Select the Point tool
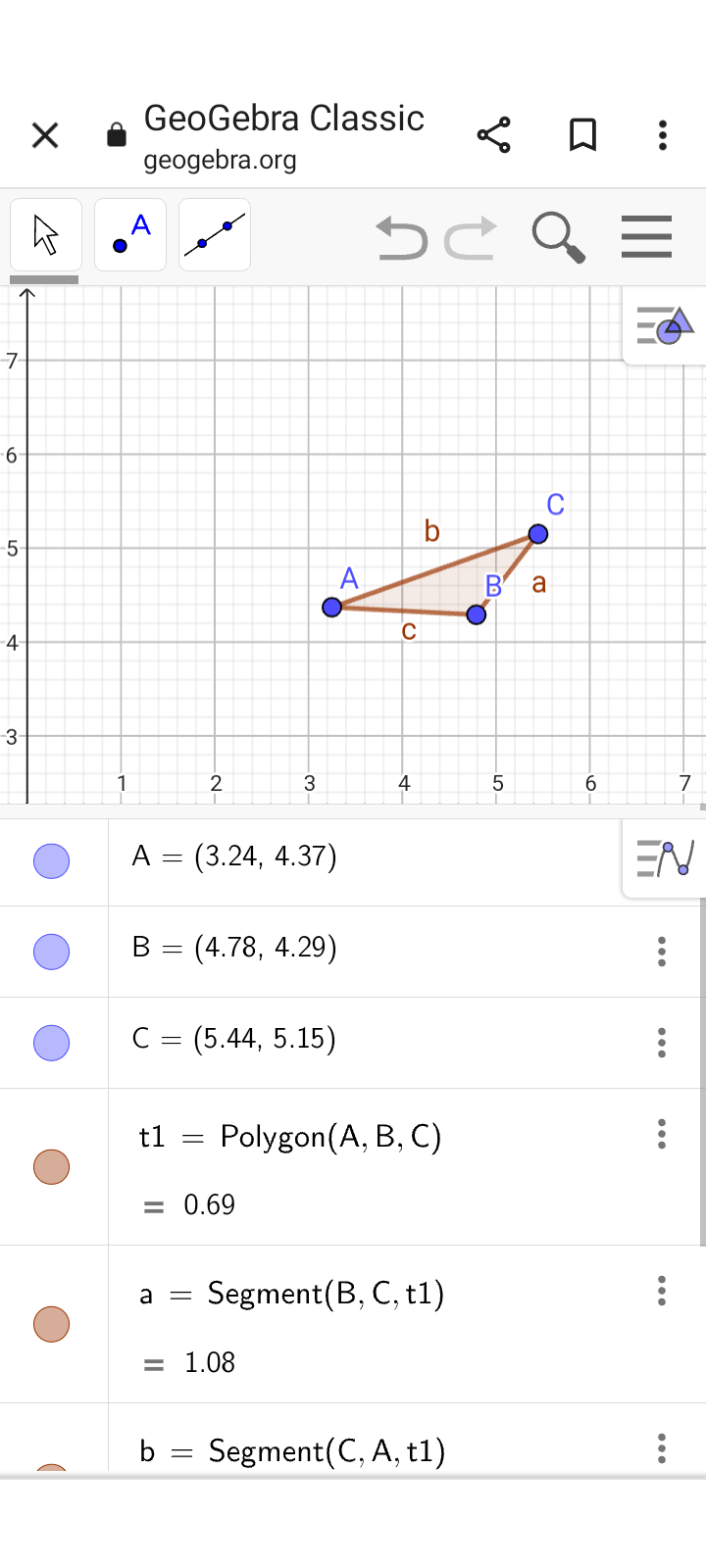 [130, 235]
